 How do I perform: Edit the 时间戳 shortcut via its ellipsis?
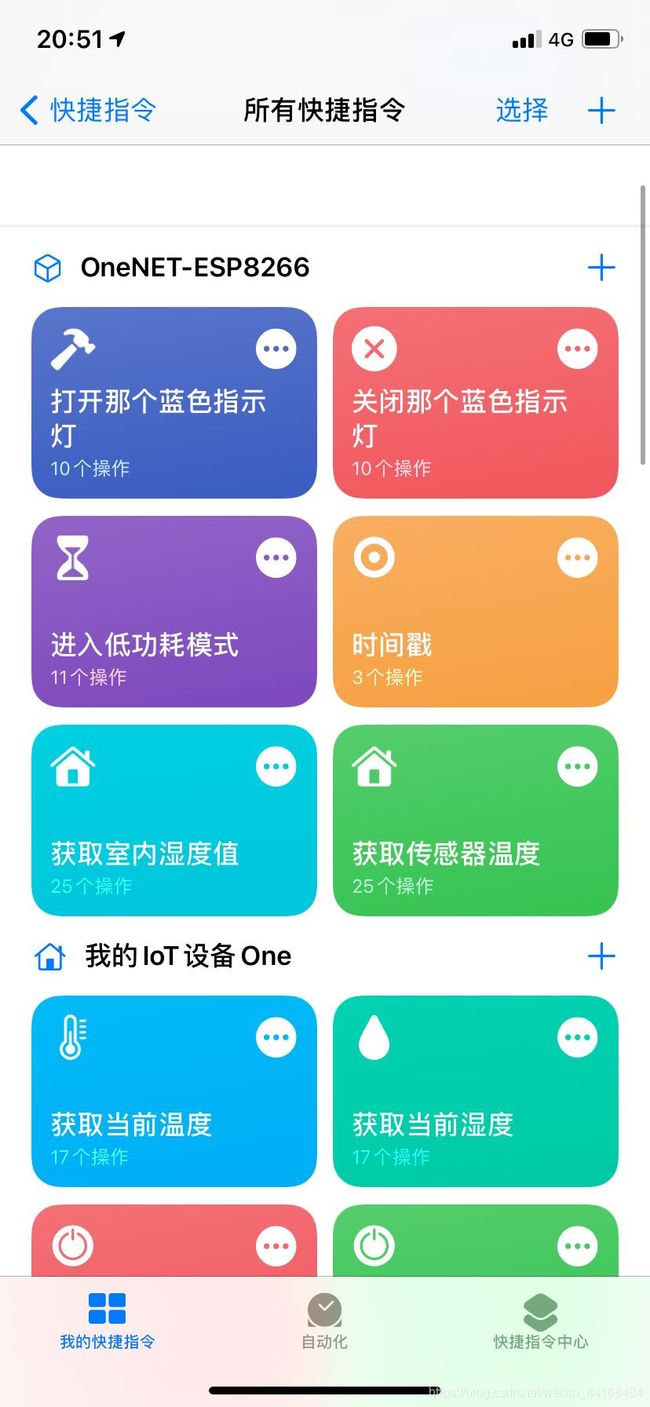click(x=577, y=558)
